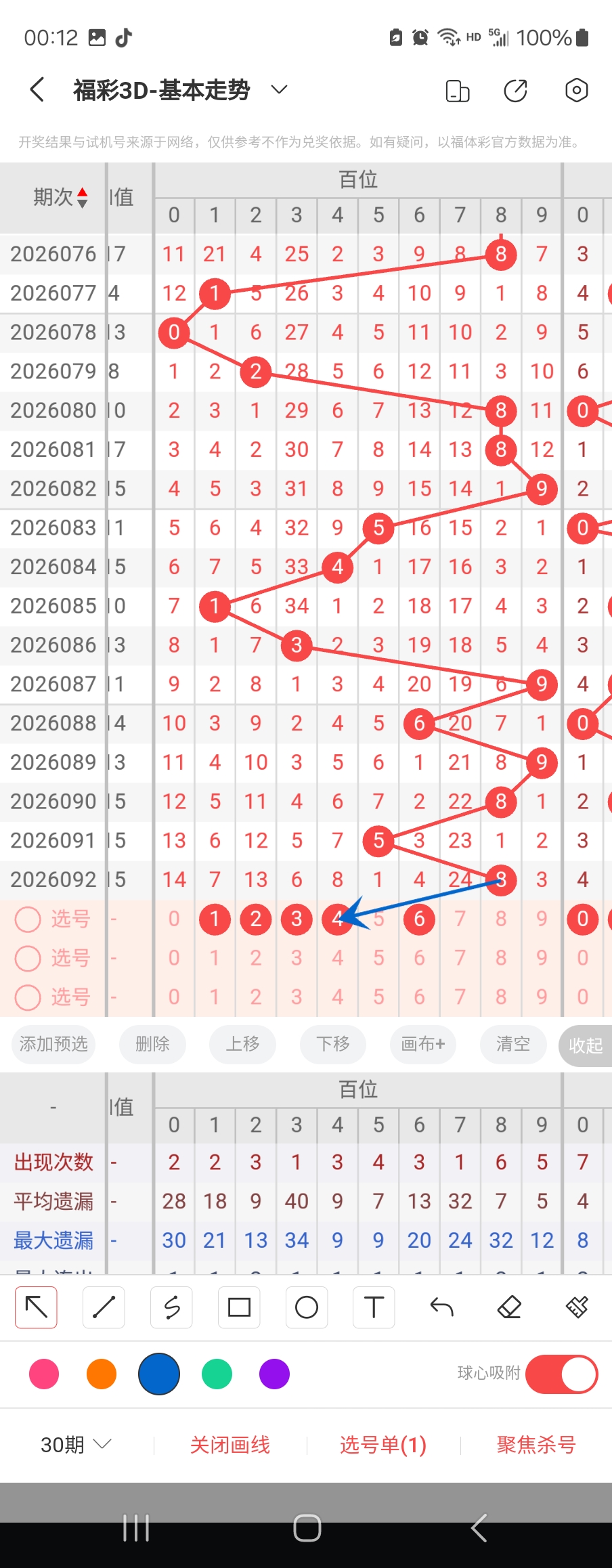Pick the green color swatch
Viewport: 612px width, 1568px height.
pos(217,1374)
